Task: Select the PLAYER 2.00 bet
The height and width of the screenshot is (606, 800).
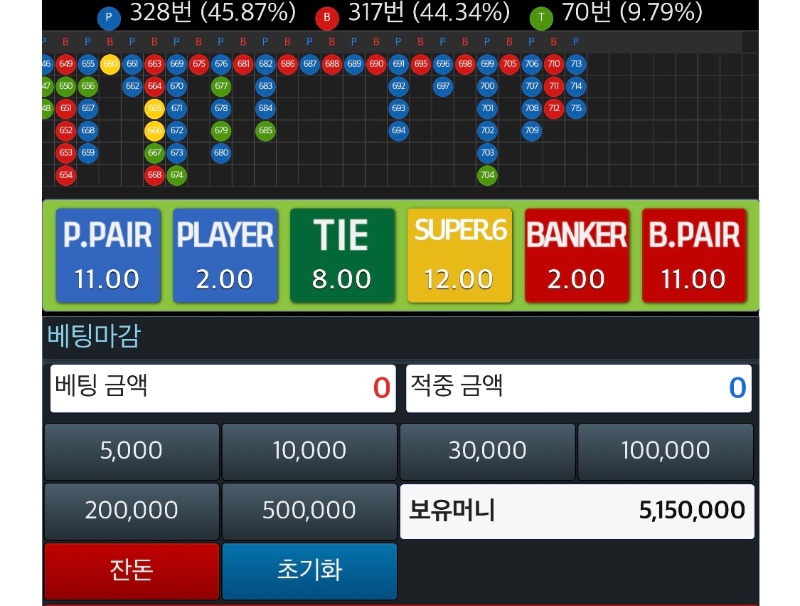Action: 225,256
